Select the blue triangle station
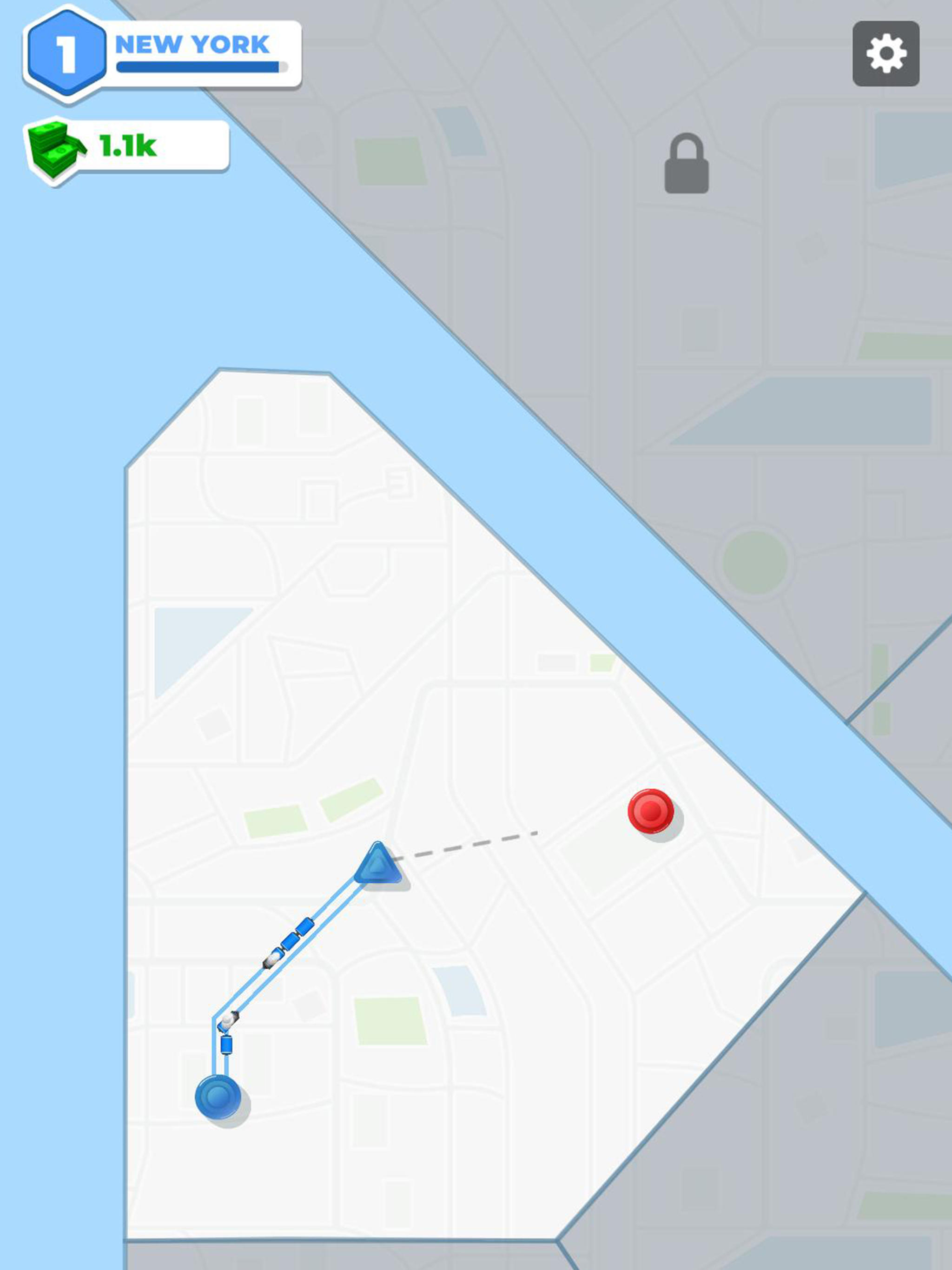Screen dimensions: 952x1270 point(377,865)
